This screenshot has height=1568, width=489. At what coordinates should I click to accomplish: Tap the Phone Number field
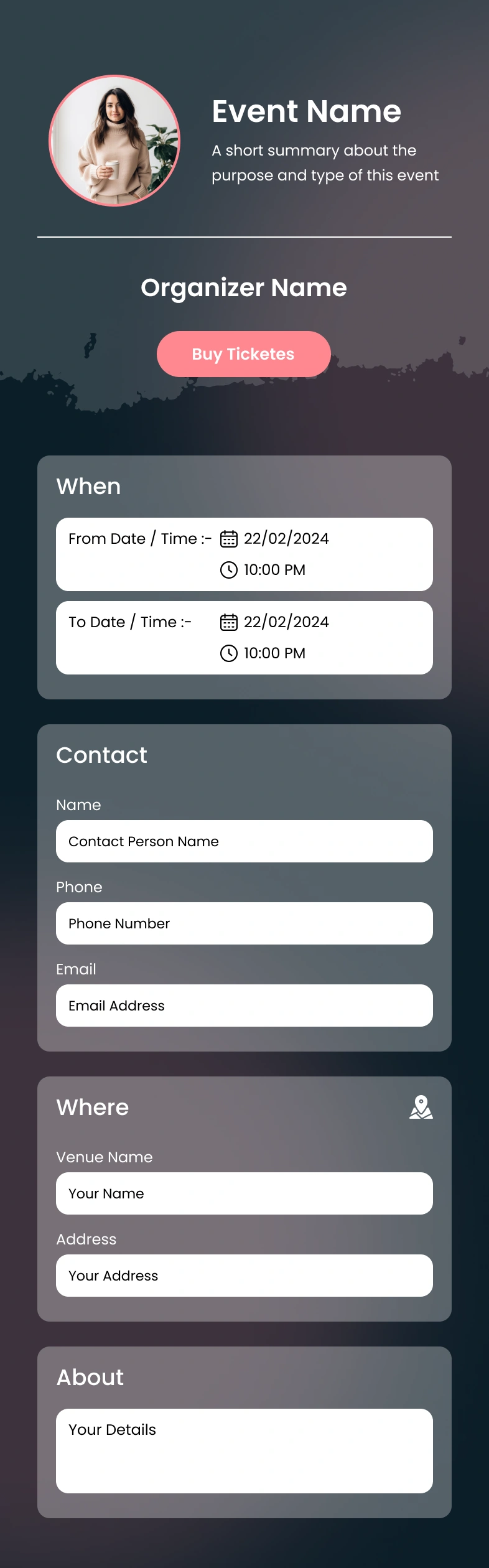click(x=244, y=923)
